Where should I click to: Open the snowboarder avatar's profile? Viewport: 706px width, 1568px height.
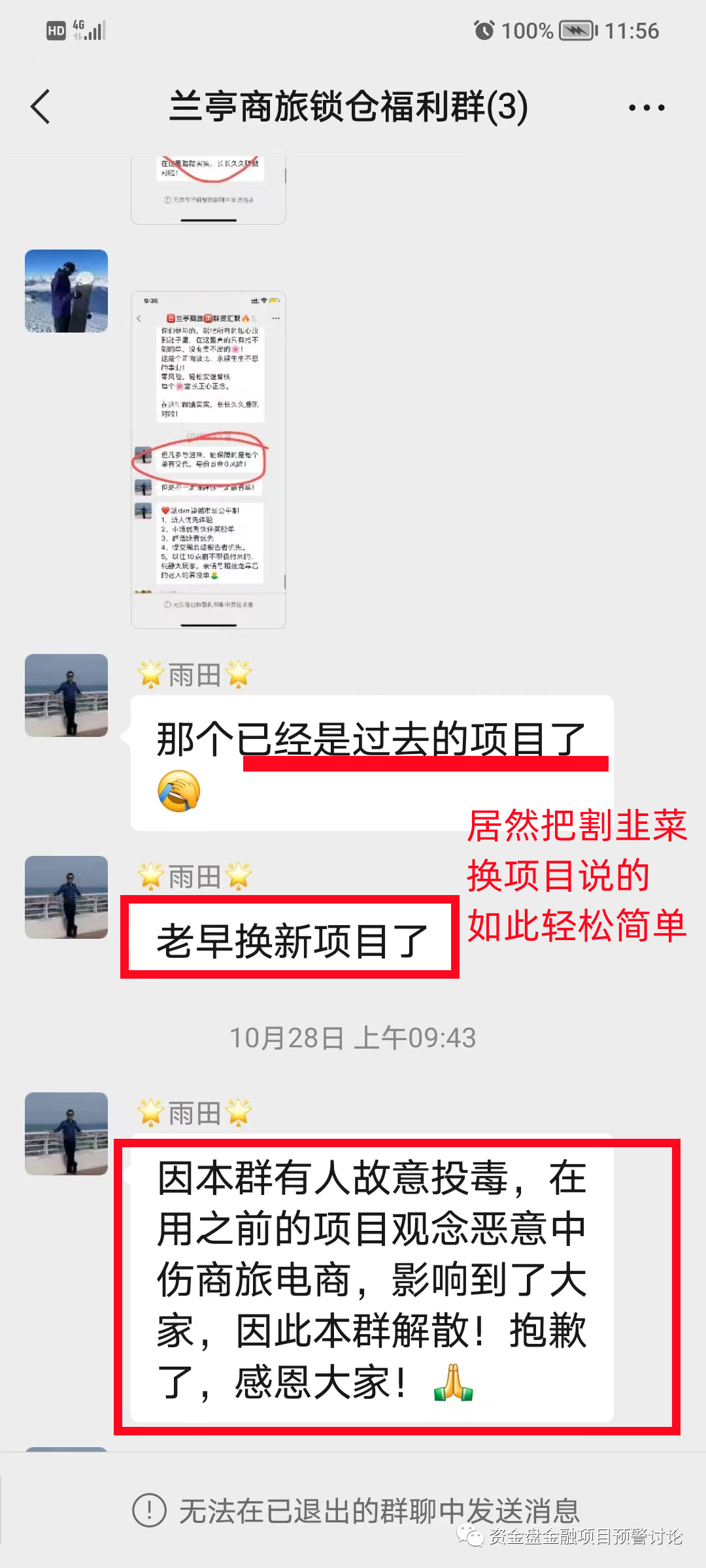click(66, 291)
